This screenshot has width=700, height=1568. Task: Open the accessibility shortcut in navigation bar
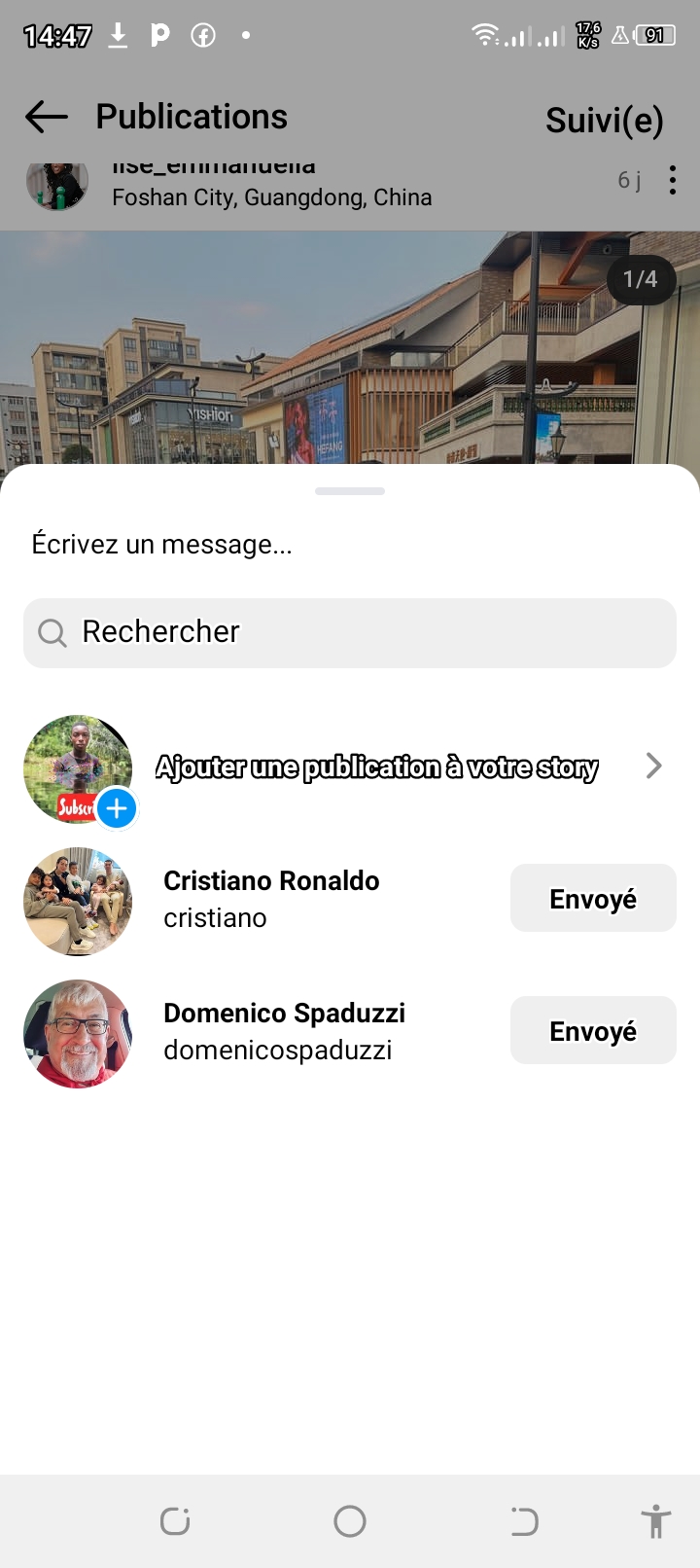coord(656,1520)
